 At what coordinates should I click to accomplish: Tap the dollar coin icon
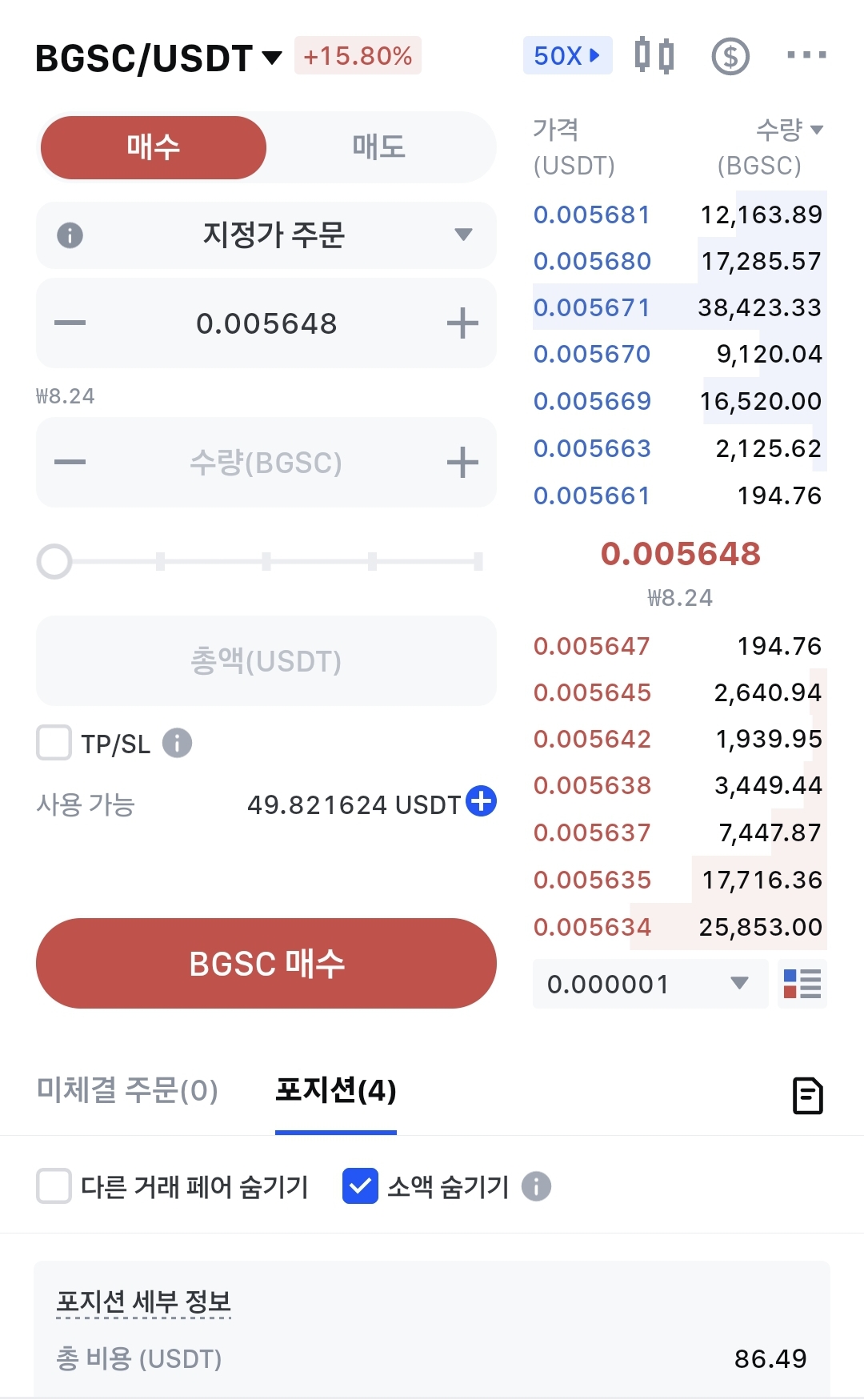(730, 56)
